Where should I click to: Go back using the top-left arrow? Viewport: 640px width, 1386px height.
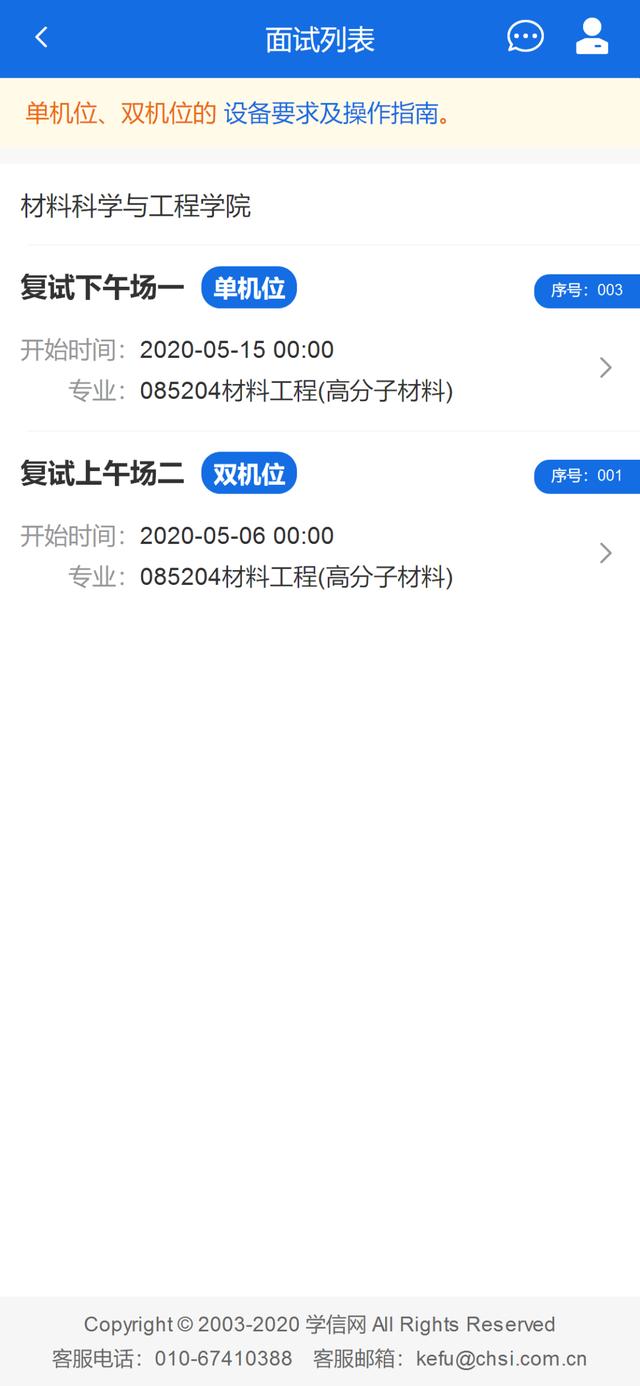[41, 38]
